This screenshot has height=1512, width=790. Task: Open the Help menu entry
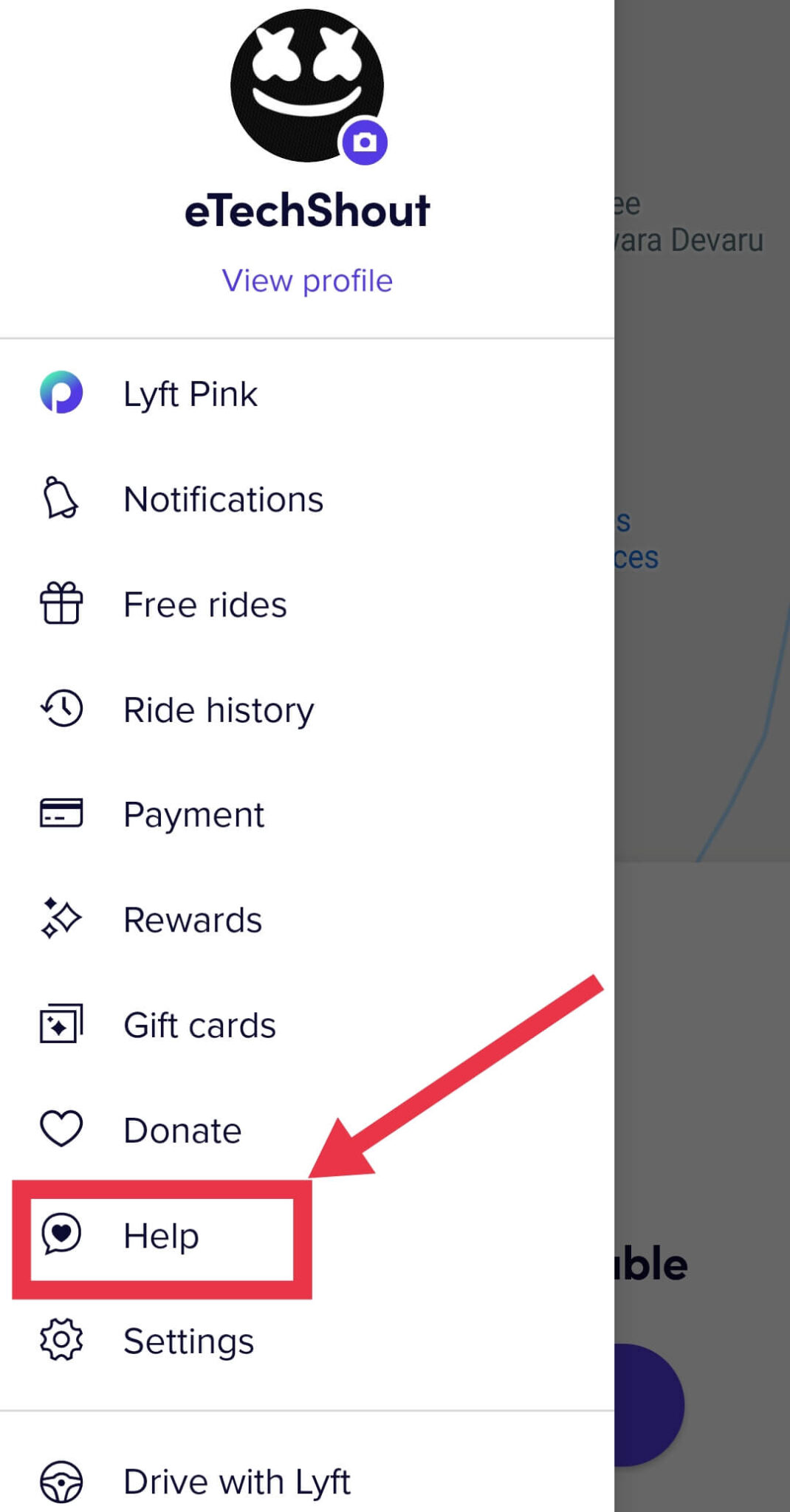[161, 1234]
